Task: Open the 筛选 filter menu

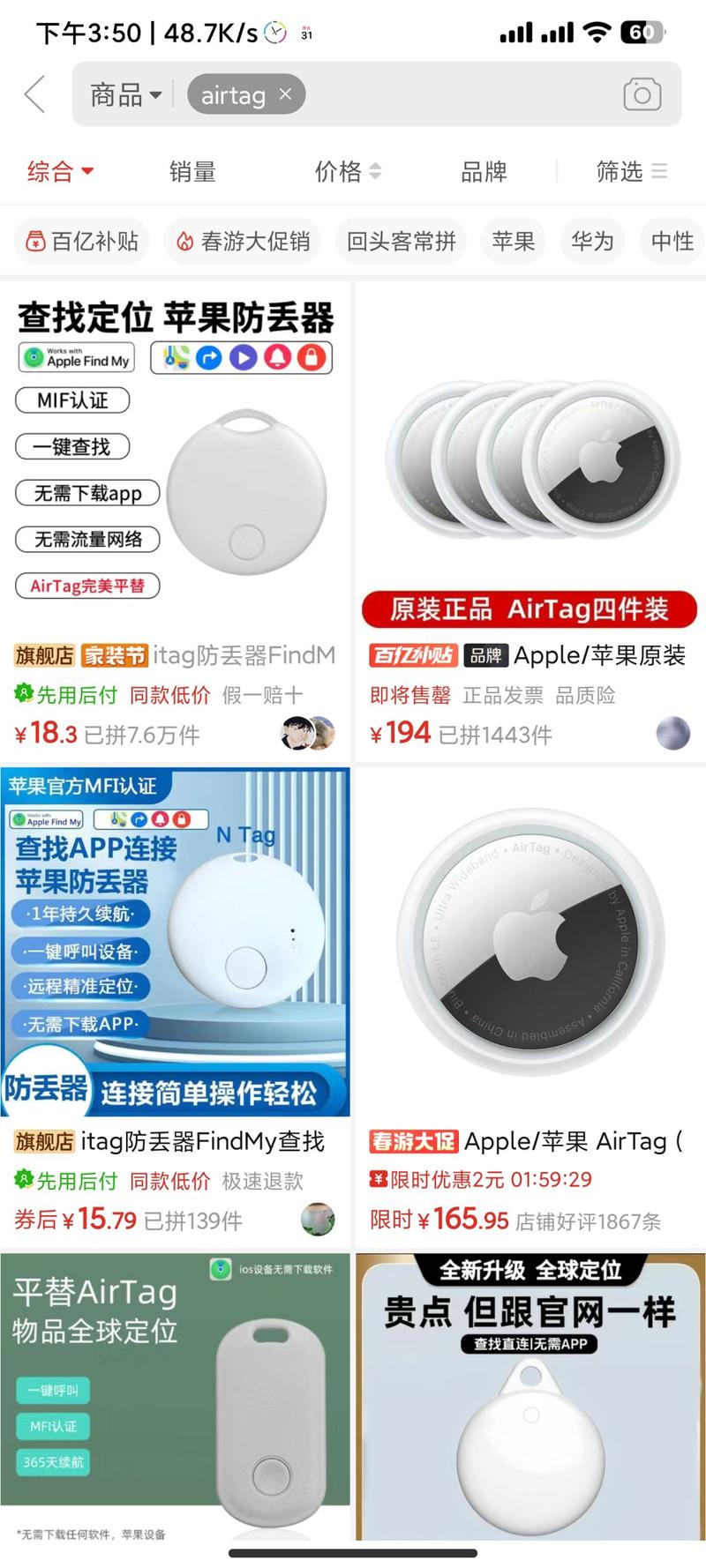Action: click(x=632, y=172)
